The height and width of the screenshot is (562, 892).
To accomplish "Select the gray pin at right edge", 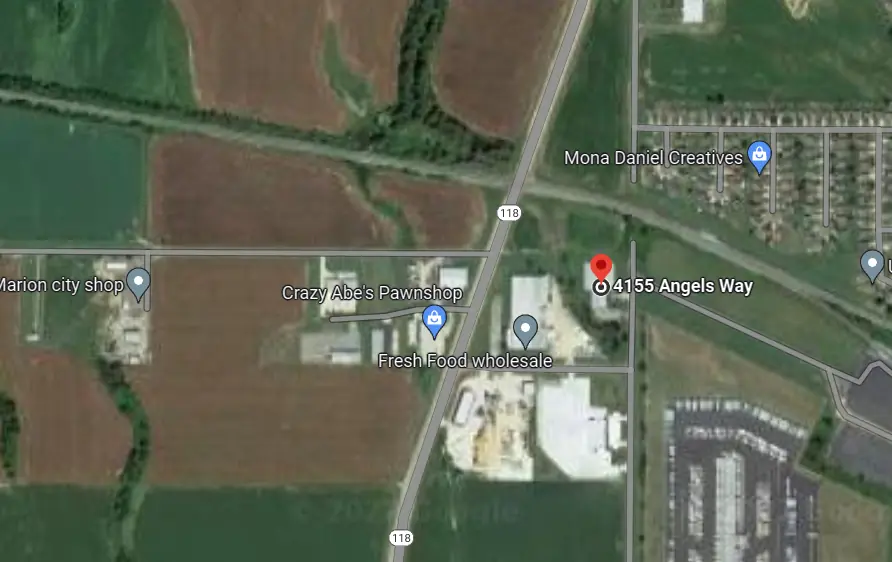I will coord(872,265).
